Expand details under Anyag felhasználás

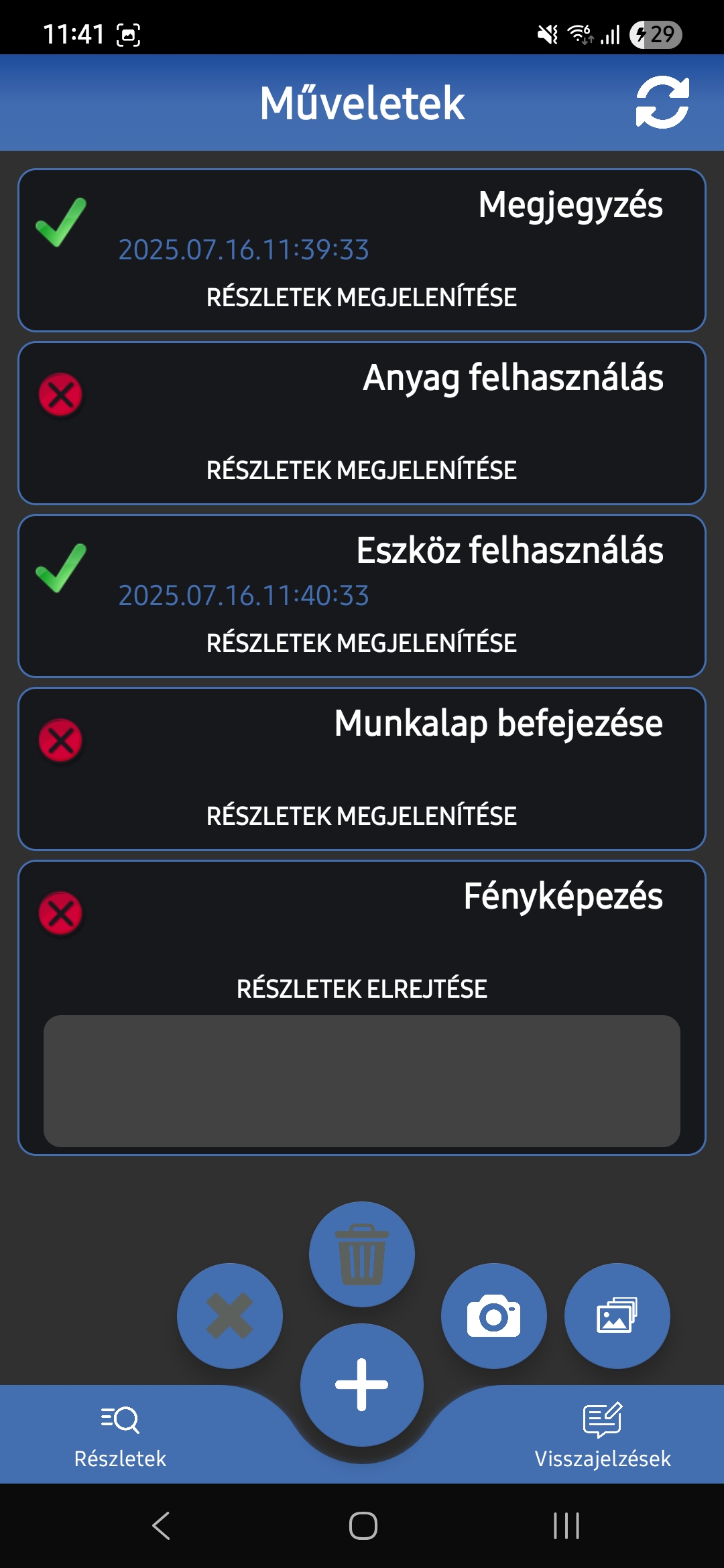[361, 470]
